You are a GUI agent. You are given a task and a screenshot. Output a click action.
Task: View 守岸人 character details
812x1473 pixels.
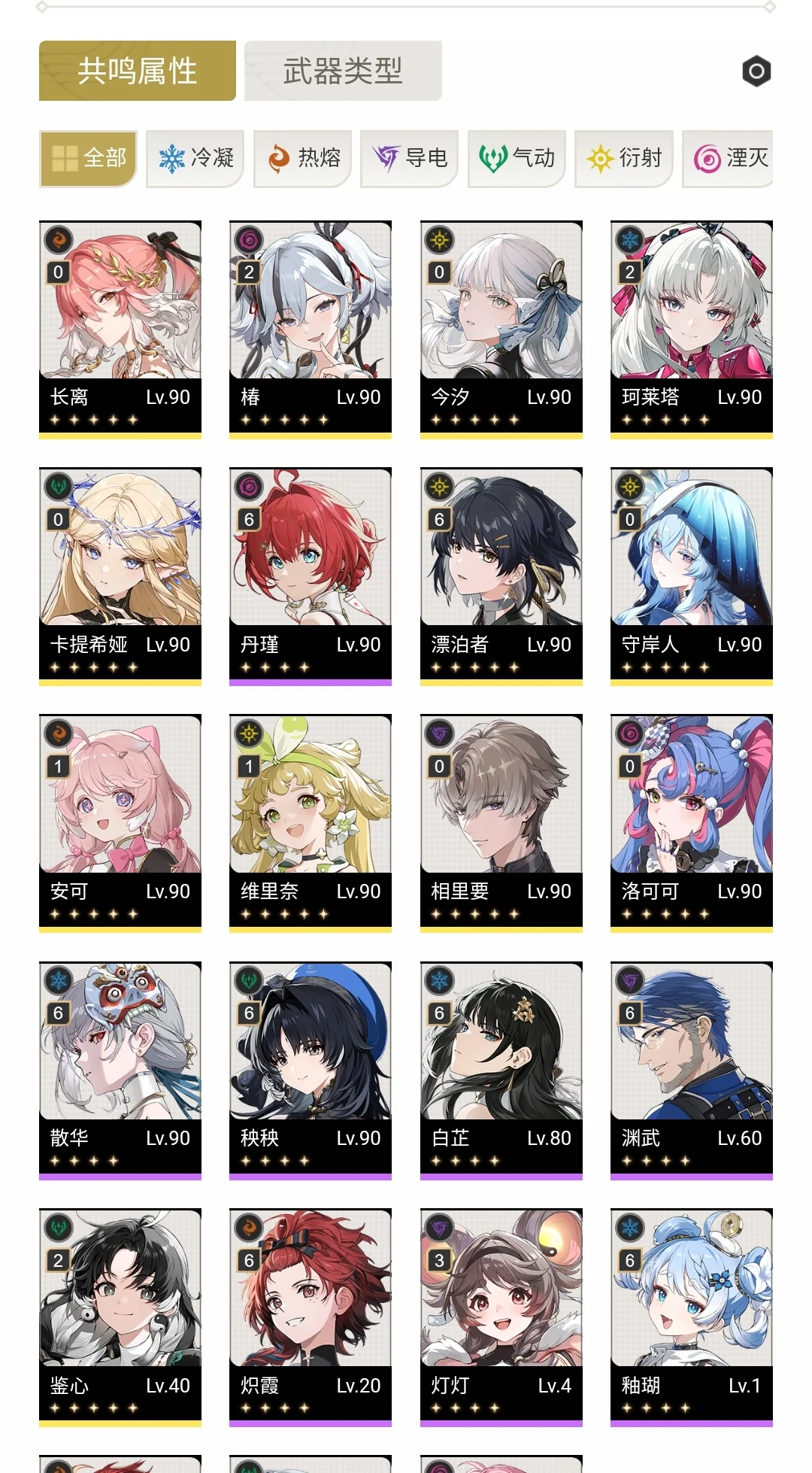(692, 576)
